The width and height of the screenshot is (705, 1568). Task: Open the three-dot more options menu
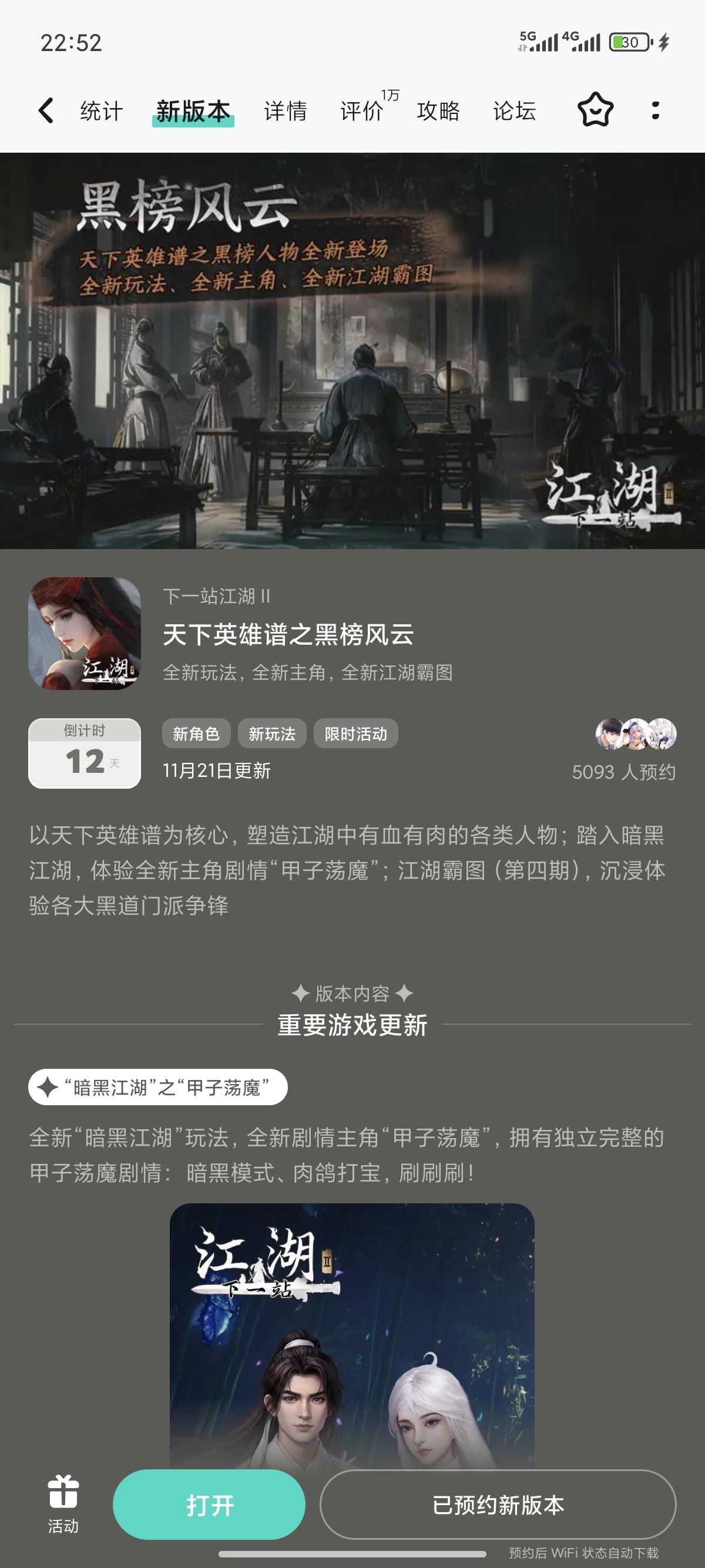[655, 111]
